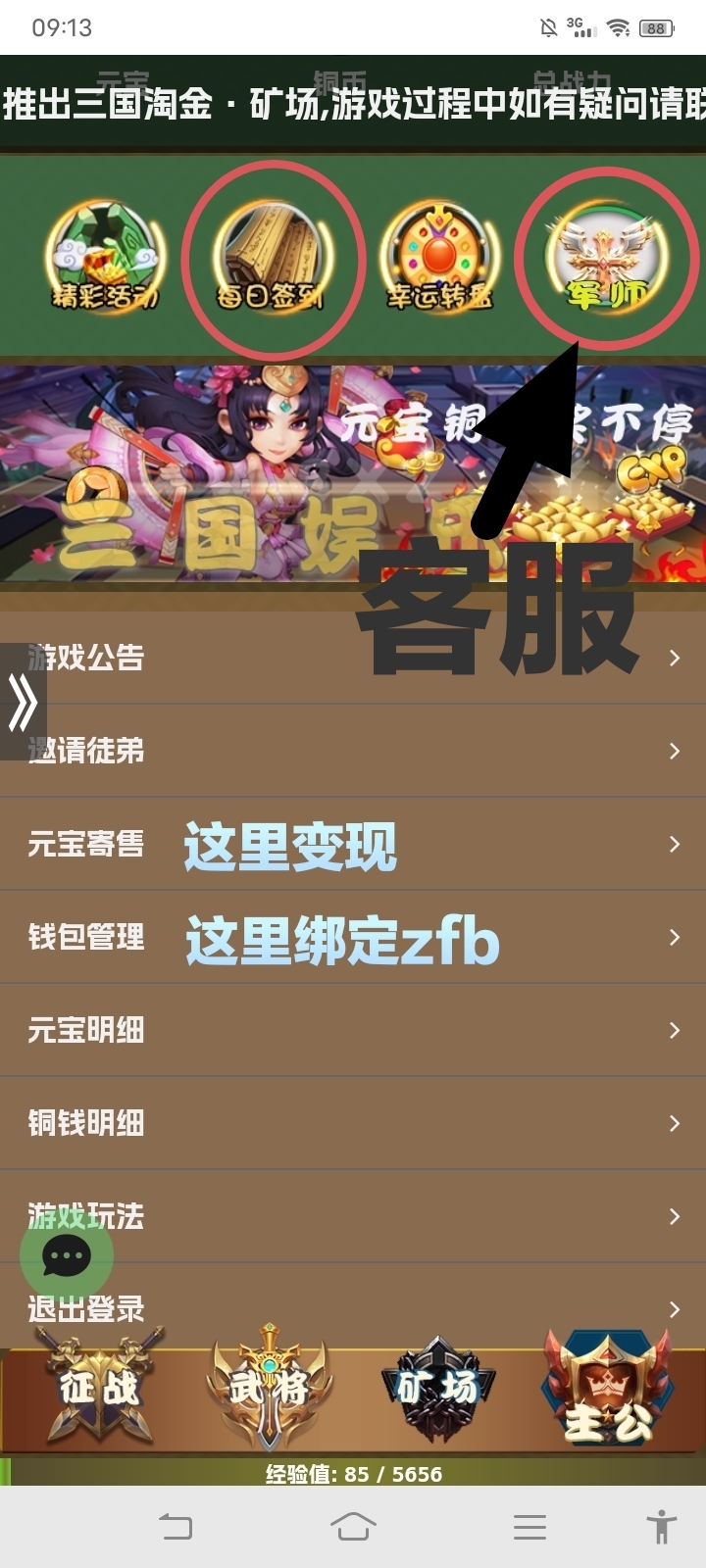Open 游戏玩法 gameplay guide
This screenshot has height=1568, width=706.
click(x=353, y=1216)
